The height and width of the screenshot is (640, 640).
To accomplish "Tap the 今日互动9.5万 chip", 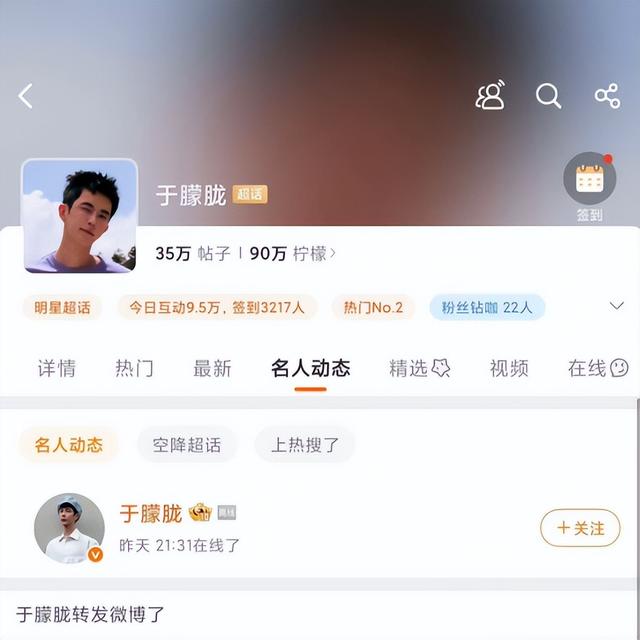I will (216, 307).
